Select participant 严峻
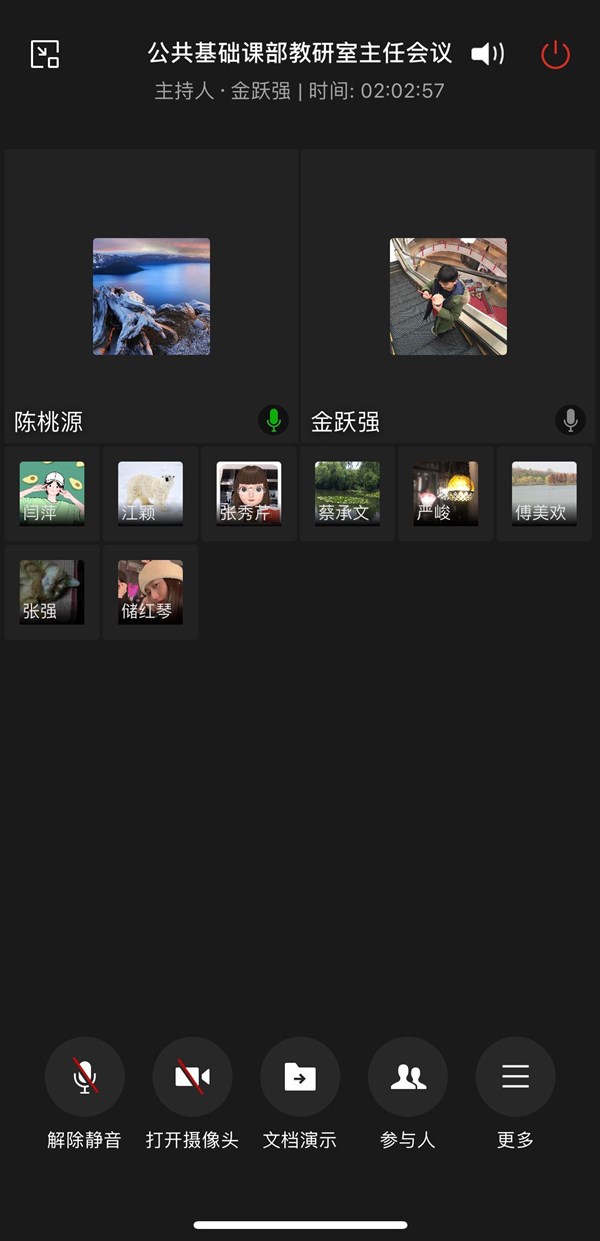 click(x=446, y=493)
